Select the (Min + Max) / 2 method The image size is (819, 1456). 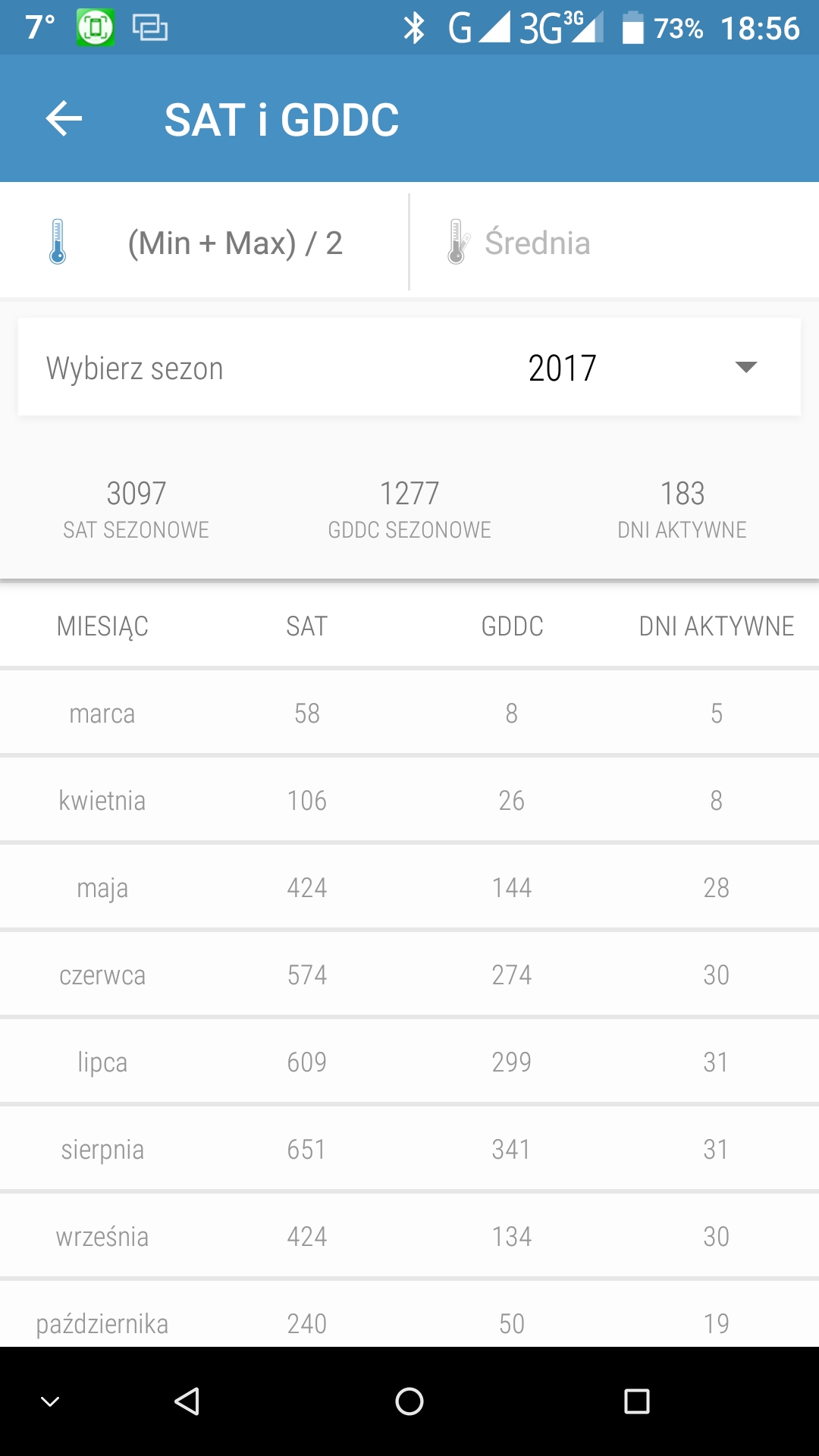[204, 243]
